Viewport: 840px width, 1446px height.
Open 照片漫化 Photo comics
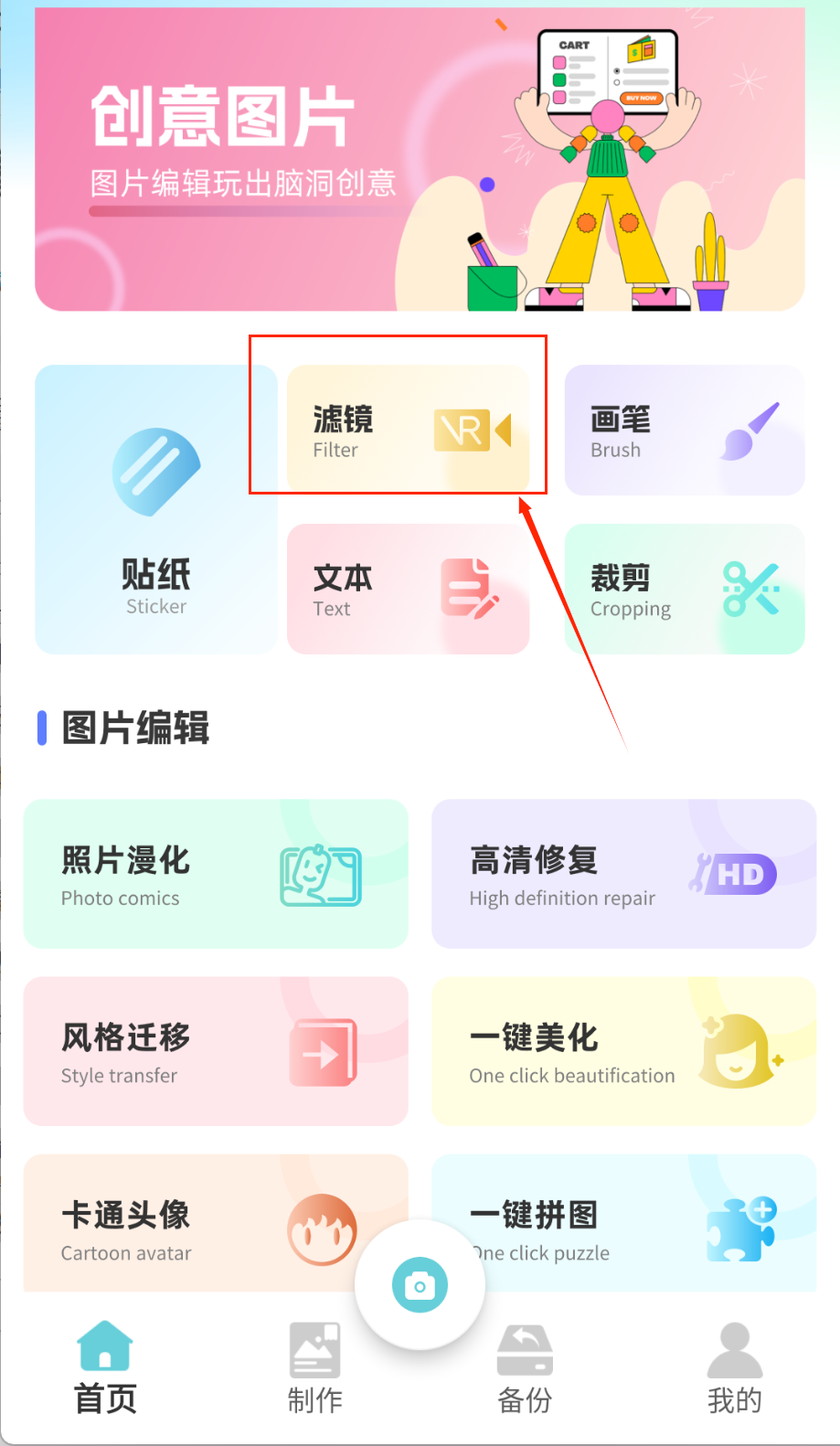[x=216, y=873]
